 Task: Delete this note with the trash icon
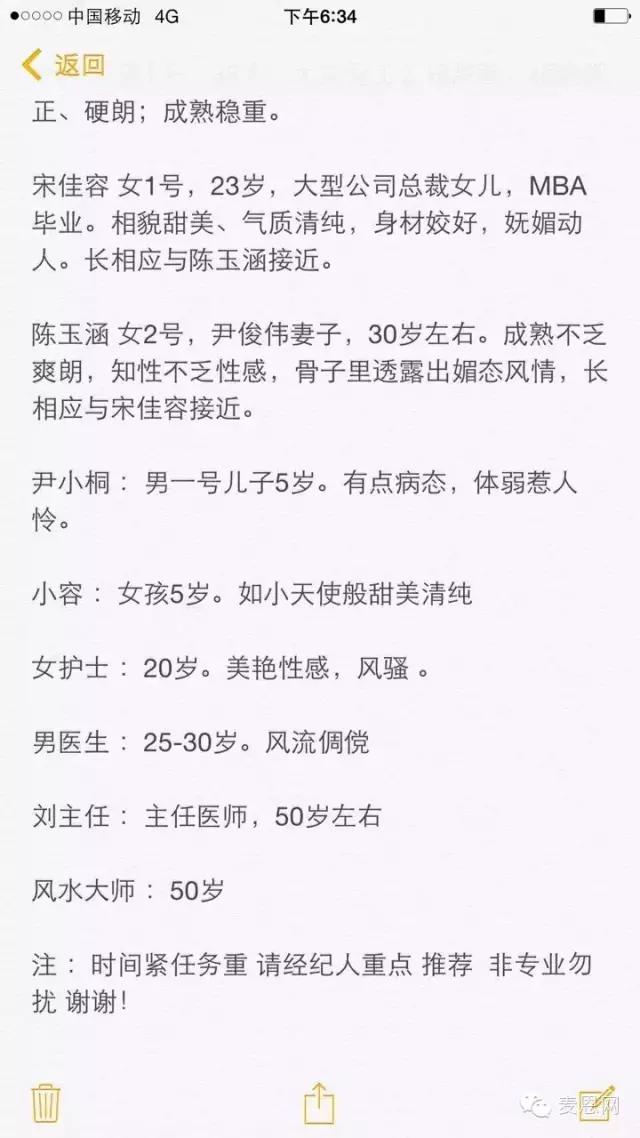46,1103
